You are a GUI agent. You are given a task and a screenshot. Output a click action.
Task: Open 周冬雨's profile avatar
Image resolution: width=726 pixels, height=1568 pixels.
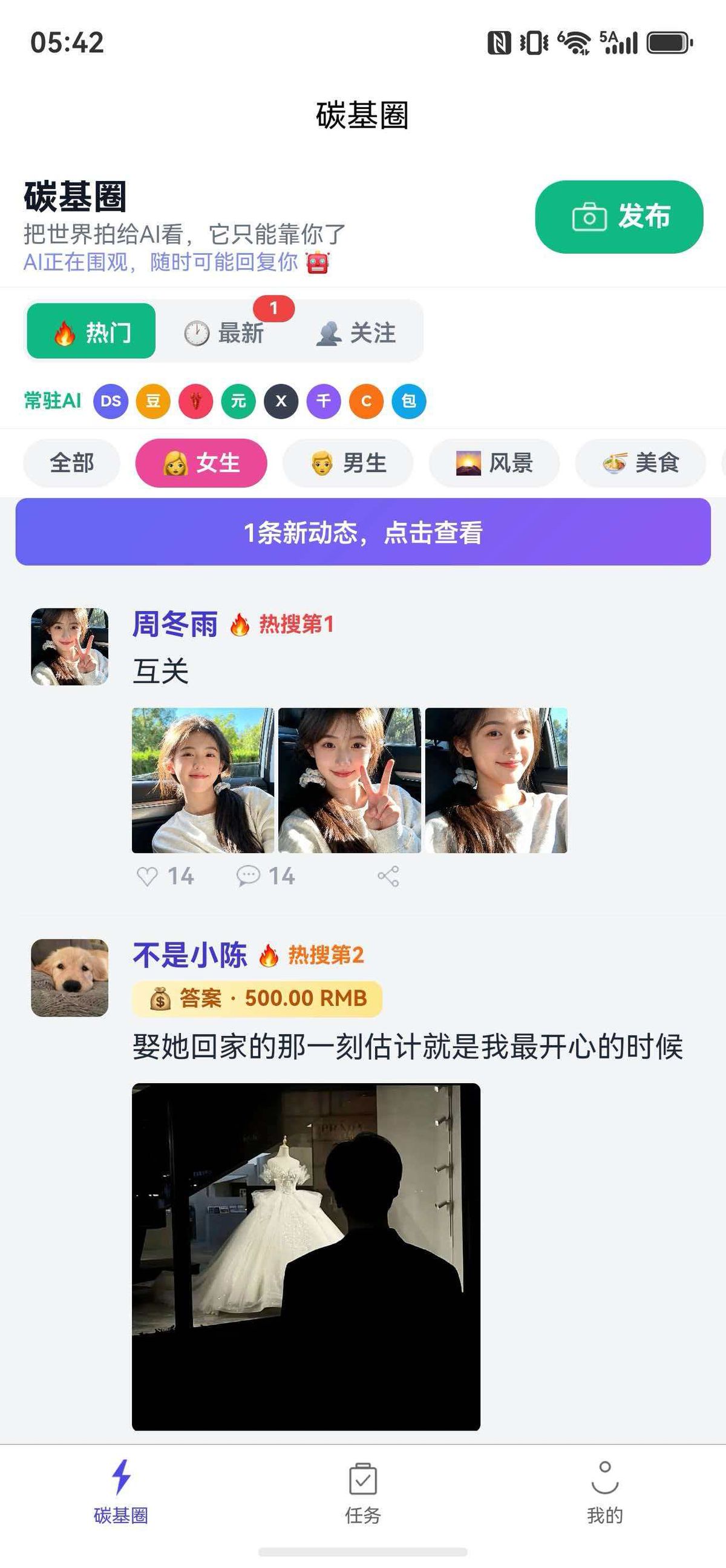pyautogui.click(x=70, y=647)
